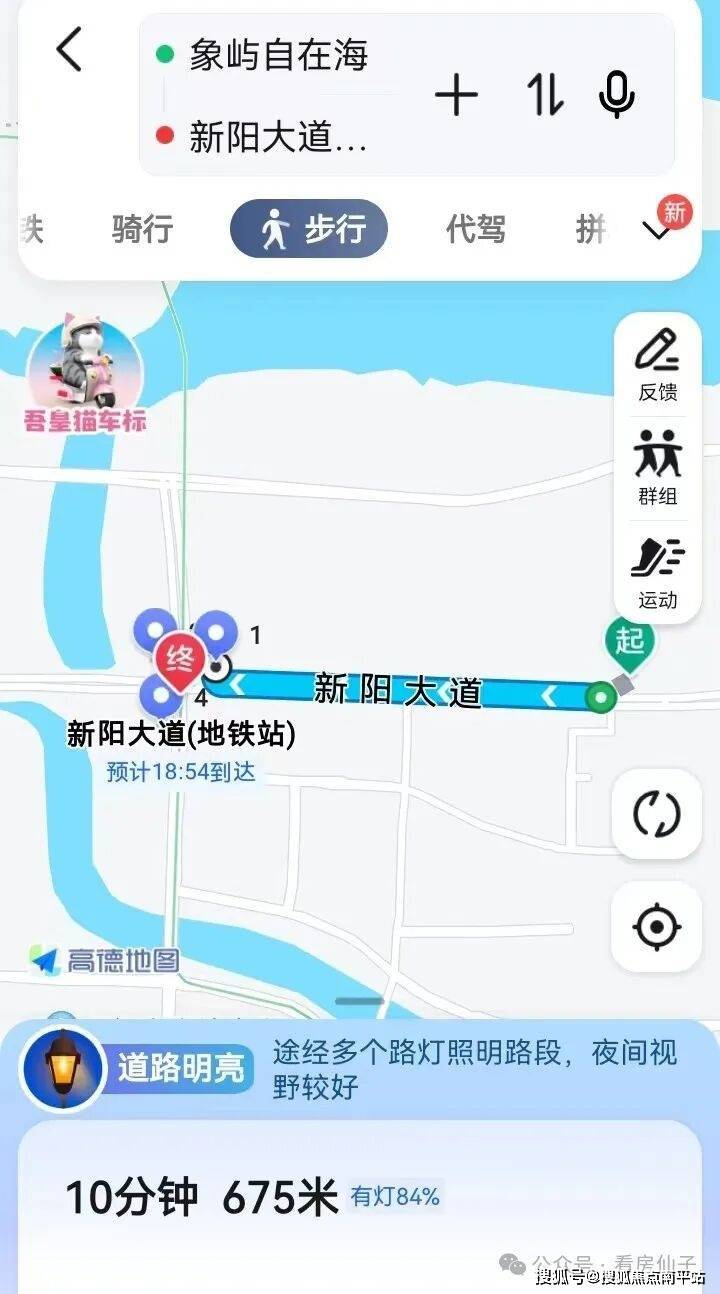Expand more travel modes with the dropdown arrow
The image size is (720, 1294).
coord(658,232)
